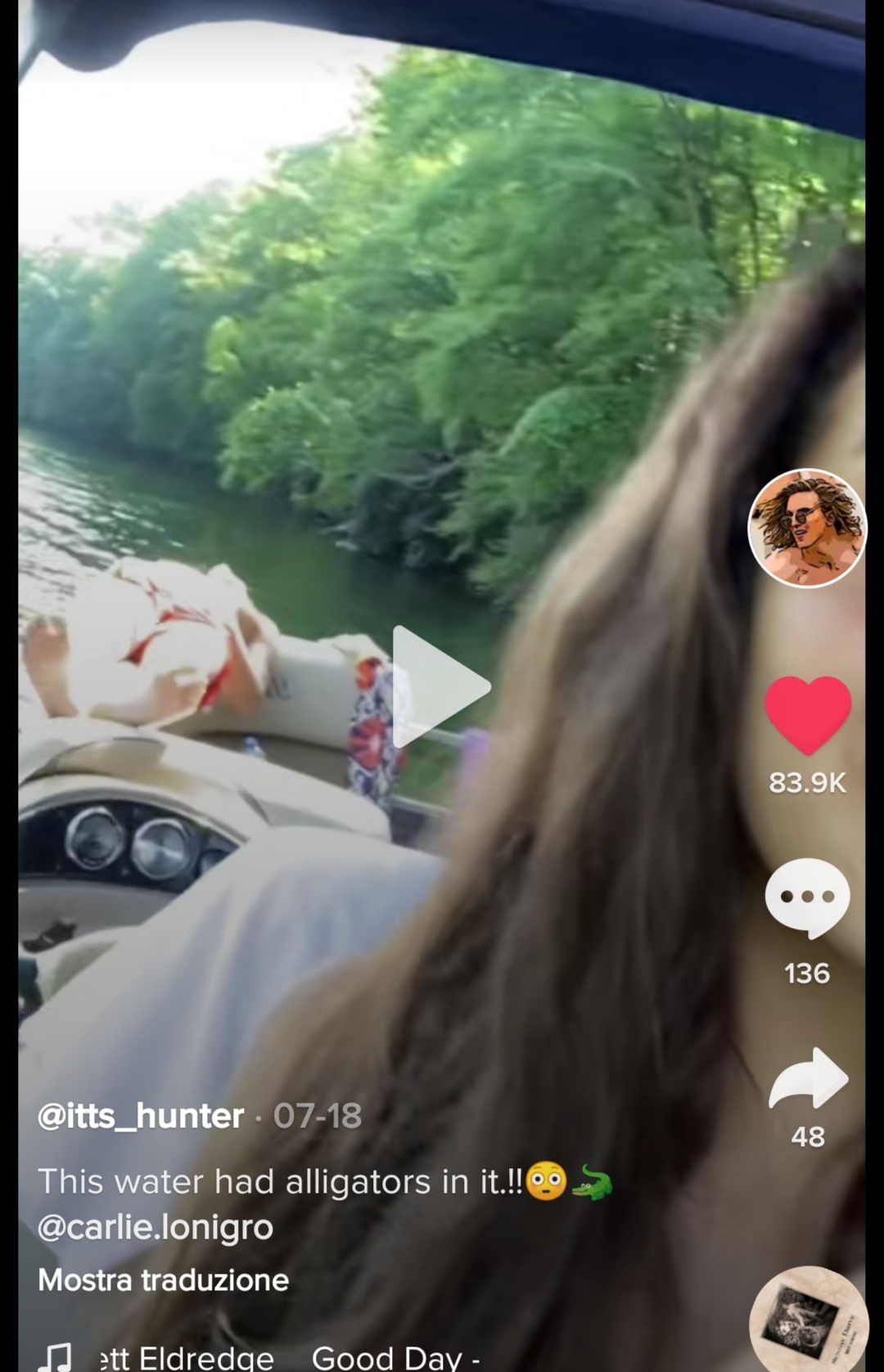Open the comments bubble
Screen dimensions: 884x1372
click(x=807, y=898)
